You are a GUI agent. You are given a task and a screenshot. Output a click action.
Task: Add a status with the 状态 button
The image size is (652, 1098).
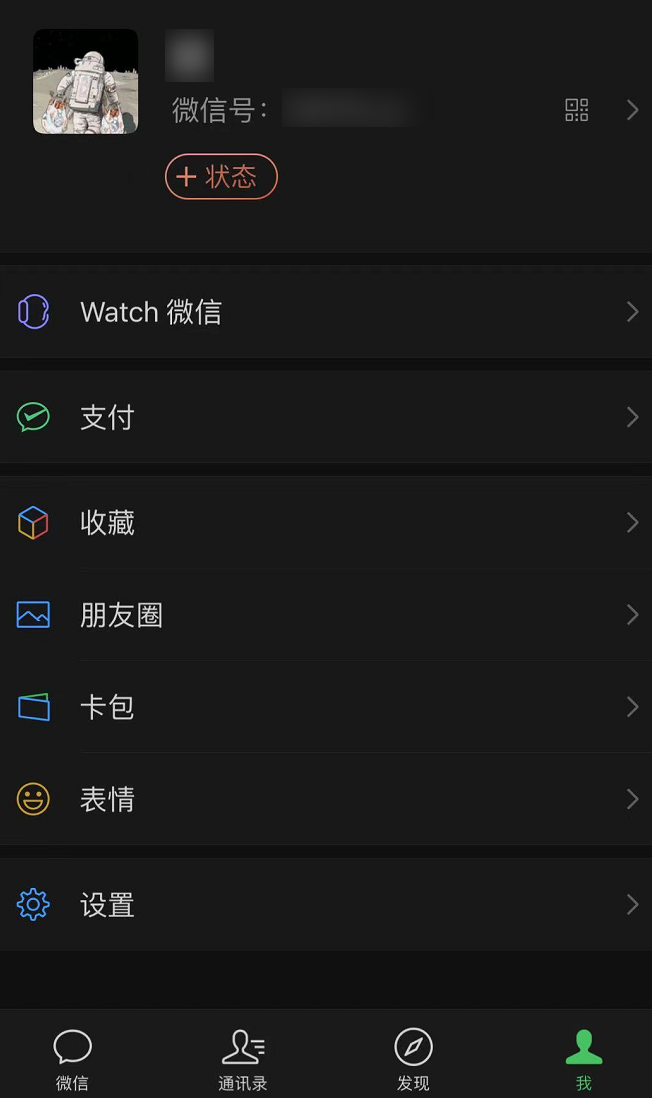(221, 176)
